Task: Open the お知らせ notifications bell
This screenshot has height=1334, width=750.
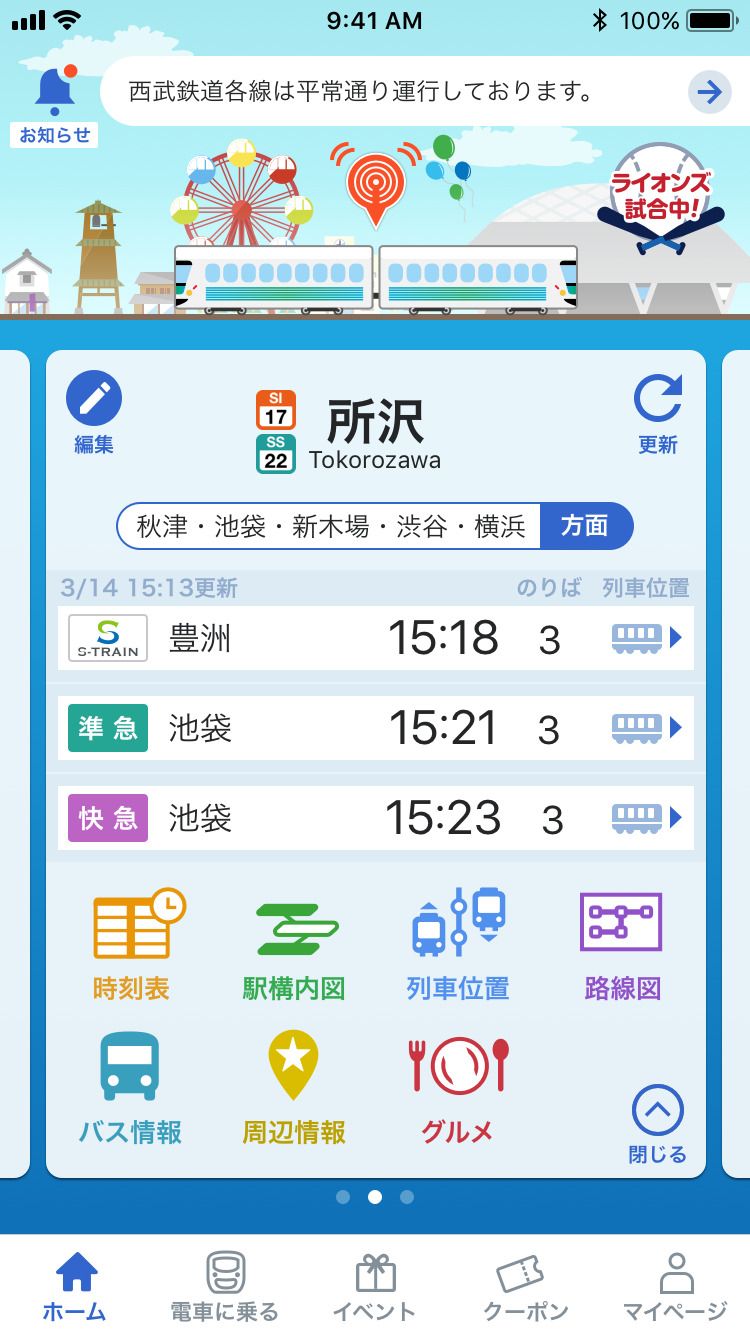Action: point(55,105)
